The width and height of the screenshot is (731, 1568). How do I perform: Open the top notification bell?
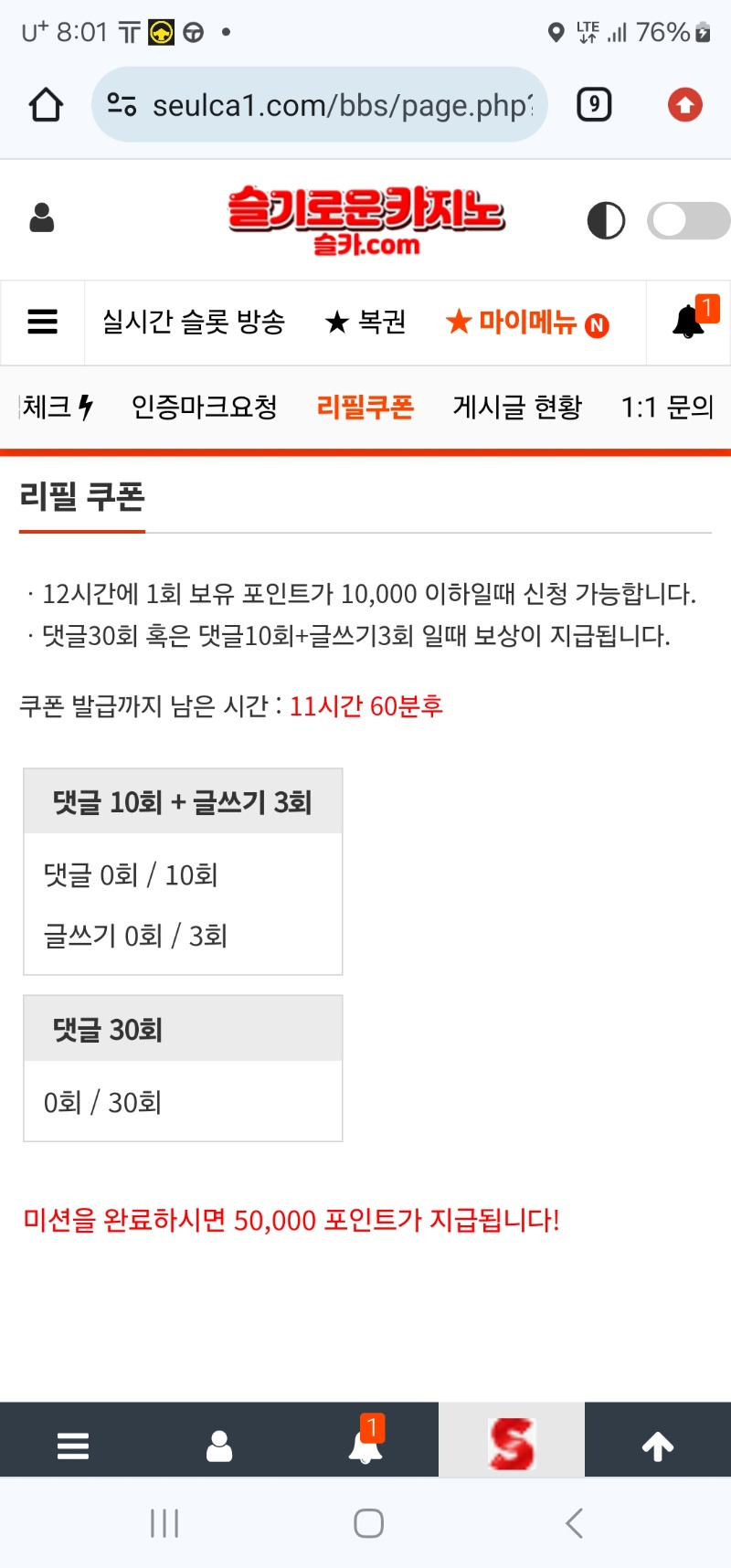689,322
